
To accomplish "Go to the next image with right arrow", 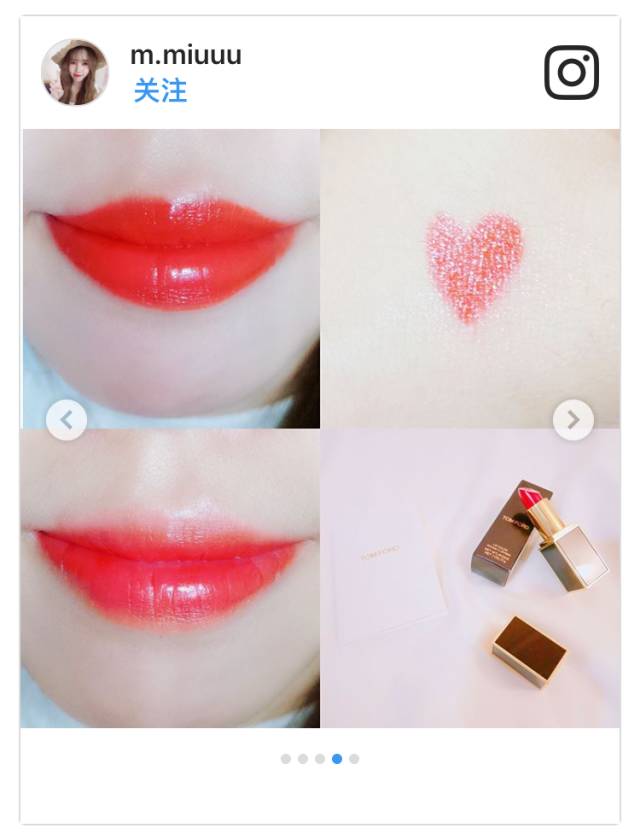I will tap(573, 420).
